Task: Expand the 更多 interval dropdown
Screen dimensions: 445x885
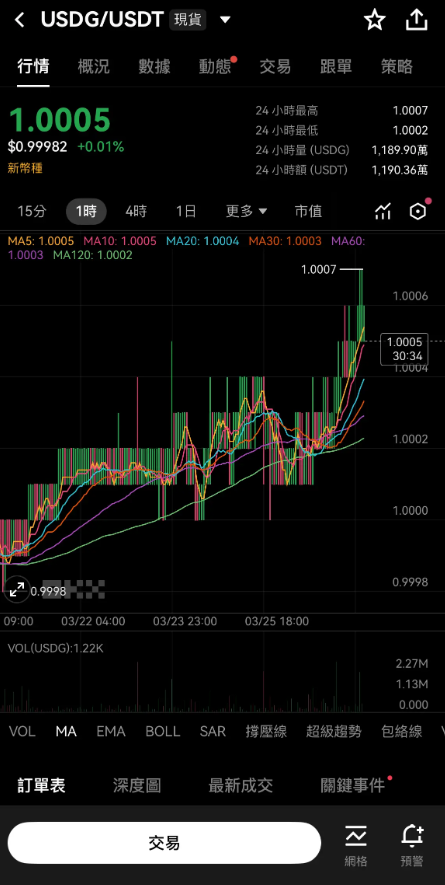Action: (x=246, y=212)
